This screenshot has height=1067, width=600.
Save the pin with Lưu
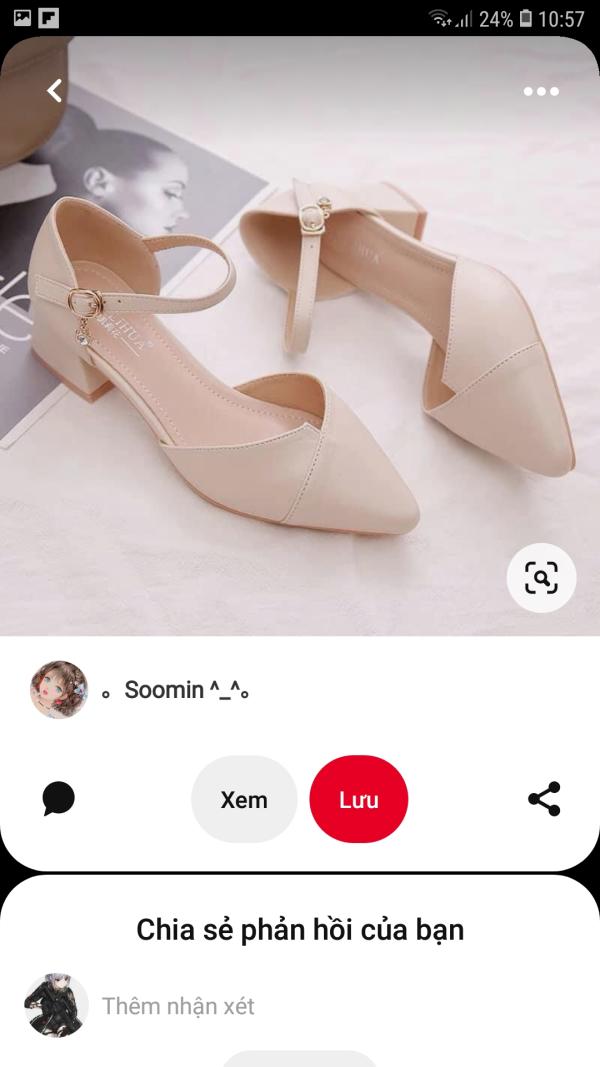point(359,799)
